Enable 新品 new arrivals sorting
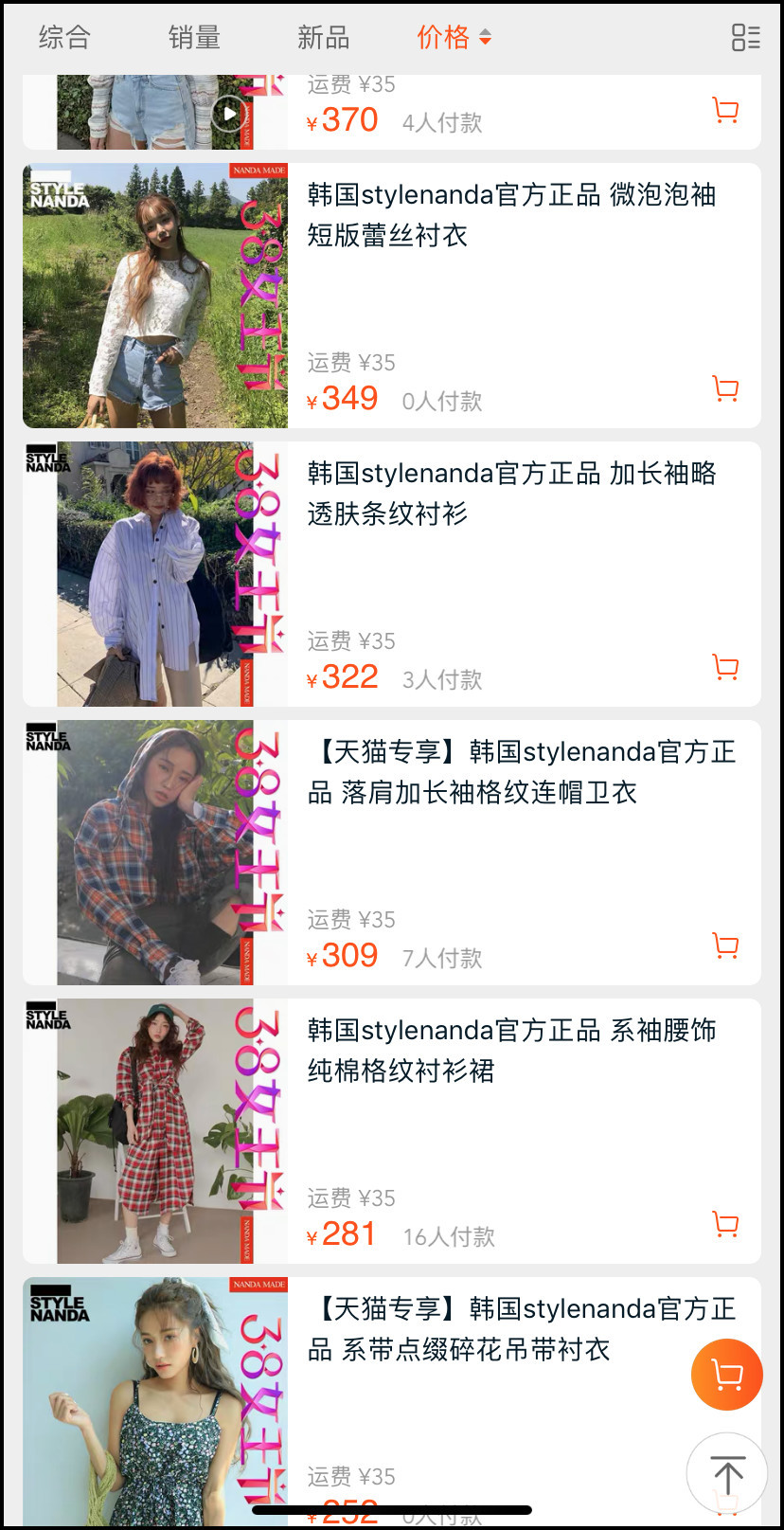Viewport: 784px width, 1530px height. click(322, 37)
